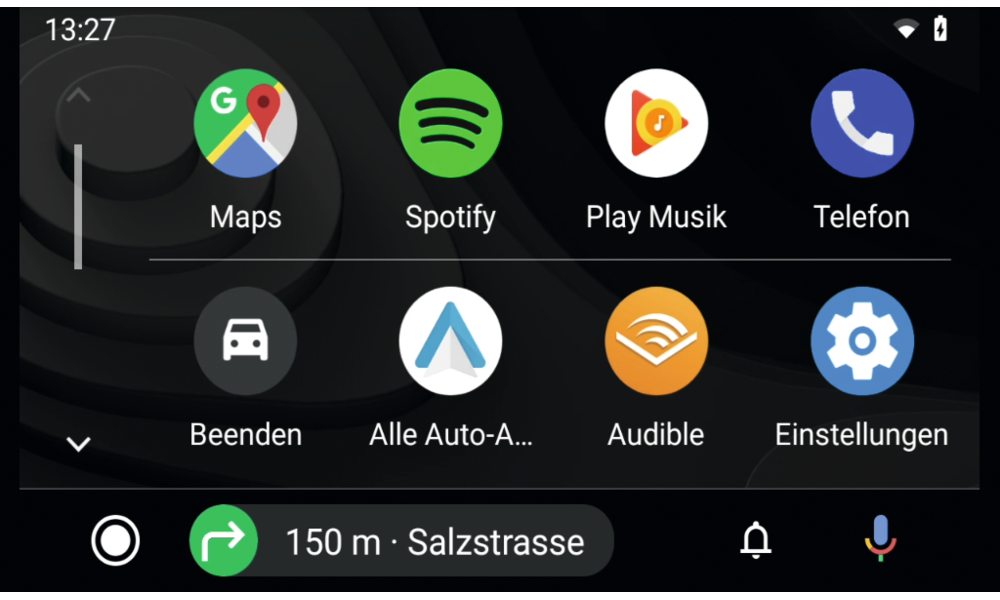This screenshot has height=600, width=1000.
Task: Tap the scroll-up arrow in the app list
Action: click(78, 96)
